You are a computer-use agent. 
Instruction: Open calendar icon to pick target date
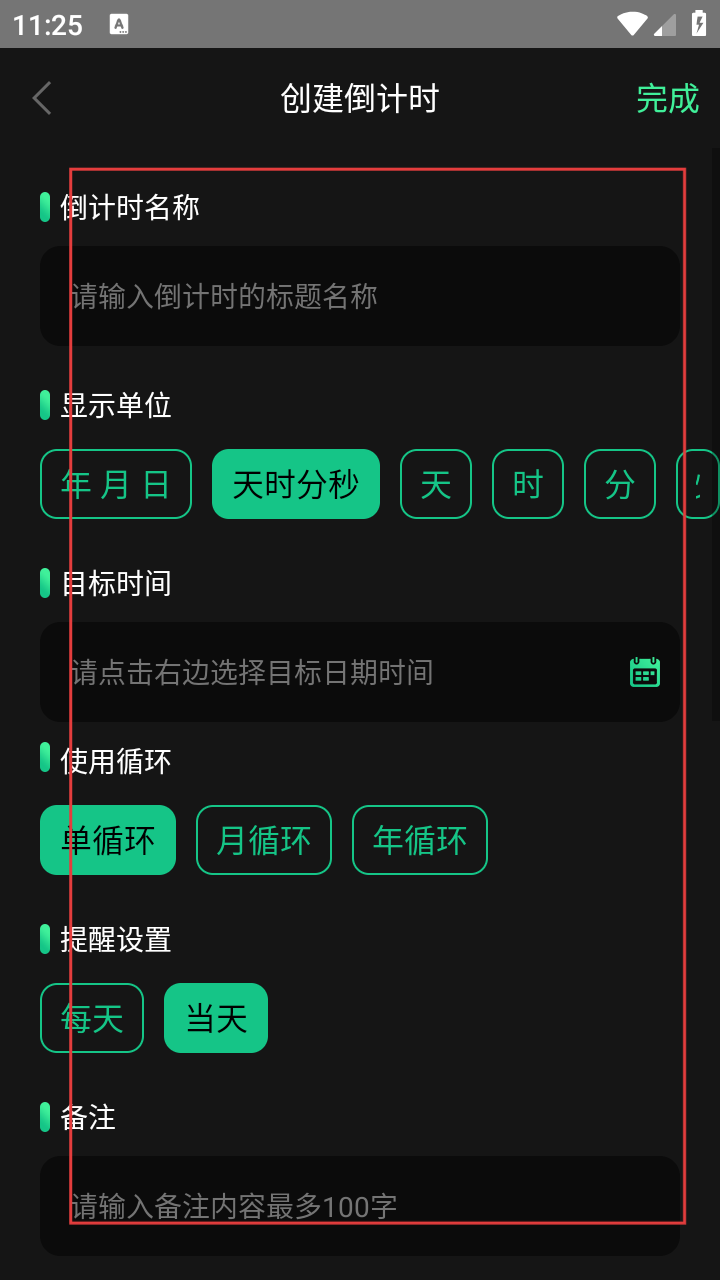(645, 672)
